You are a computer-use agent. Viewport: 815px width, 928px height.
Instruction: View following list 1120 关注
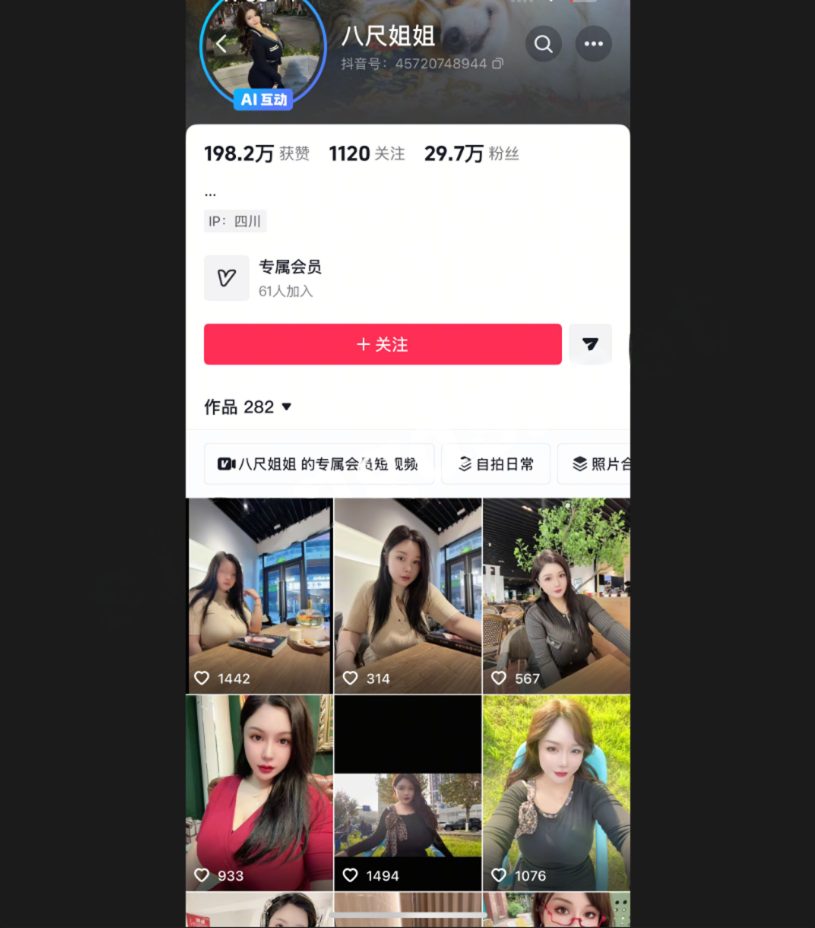(x=366, y=154)
